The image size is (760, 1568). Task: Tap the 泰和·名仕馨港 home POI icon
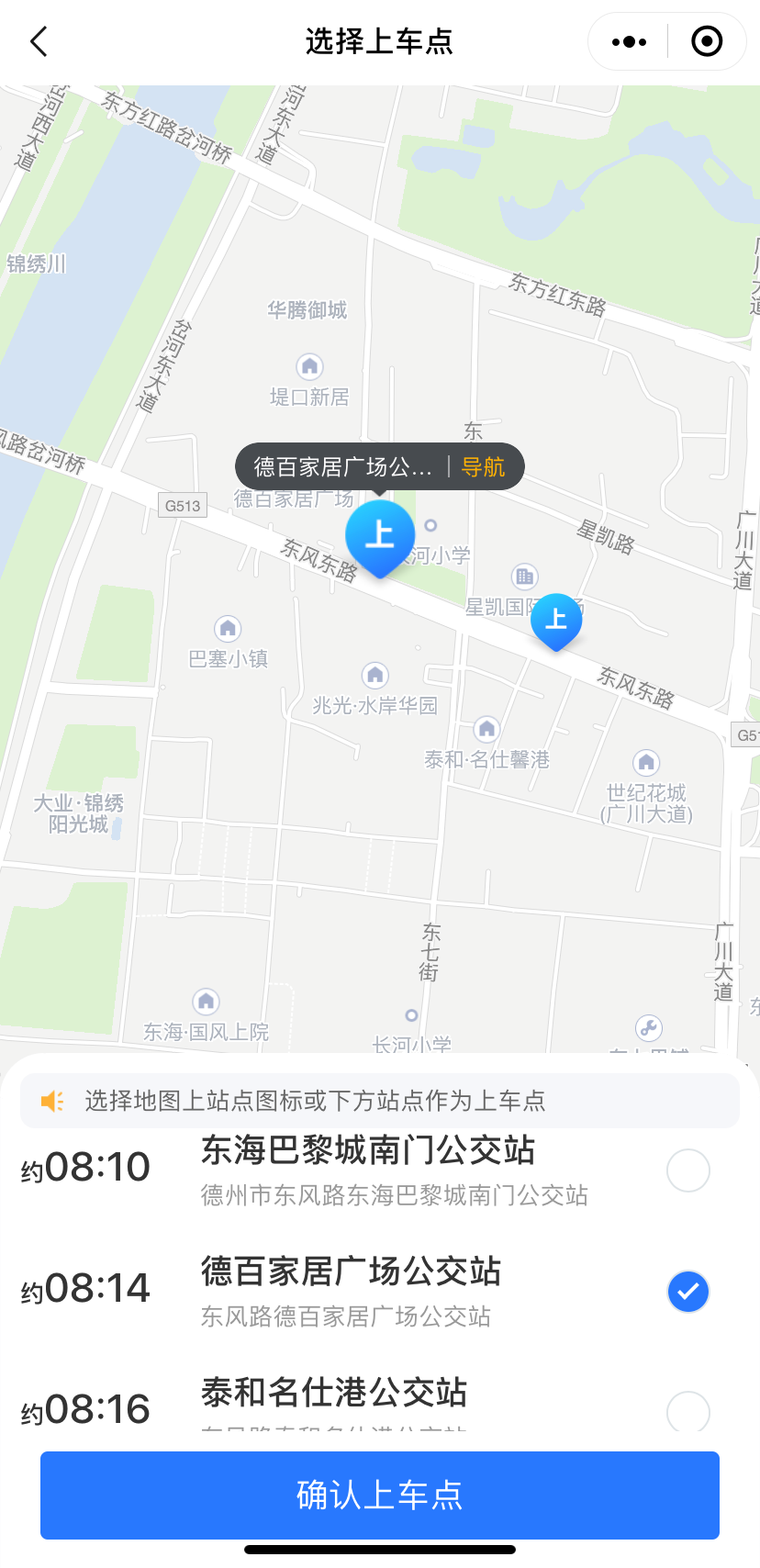(486, 729)
